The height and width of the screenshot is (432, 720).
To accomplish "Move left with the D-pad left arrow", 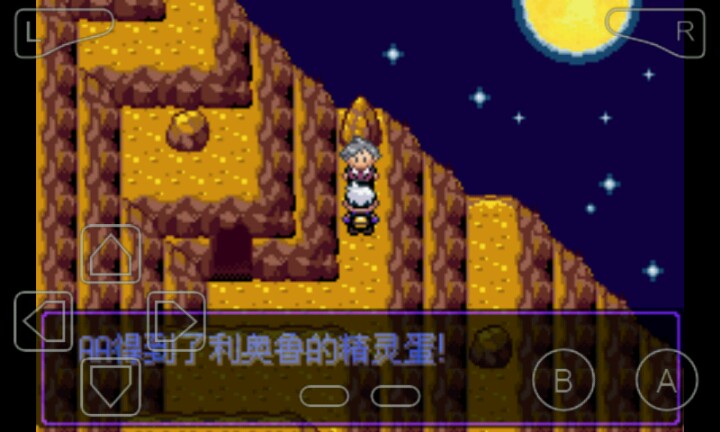I will coord(44,321).
